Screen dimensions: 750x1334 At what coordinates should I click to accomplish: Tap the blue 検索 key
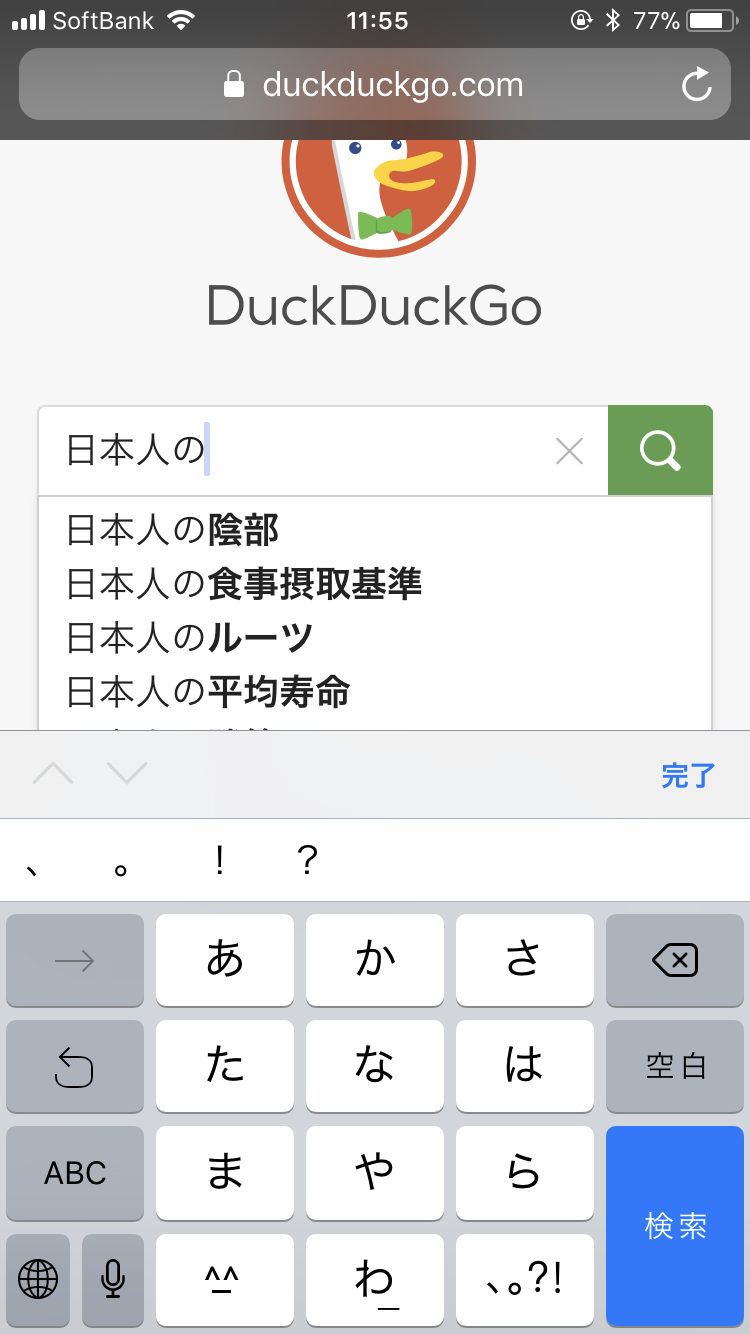pos(675,1226)
